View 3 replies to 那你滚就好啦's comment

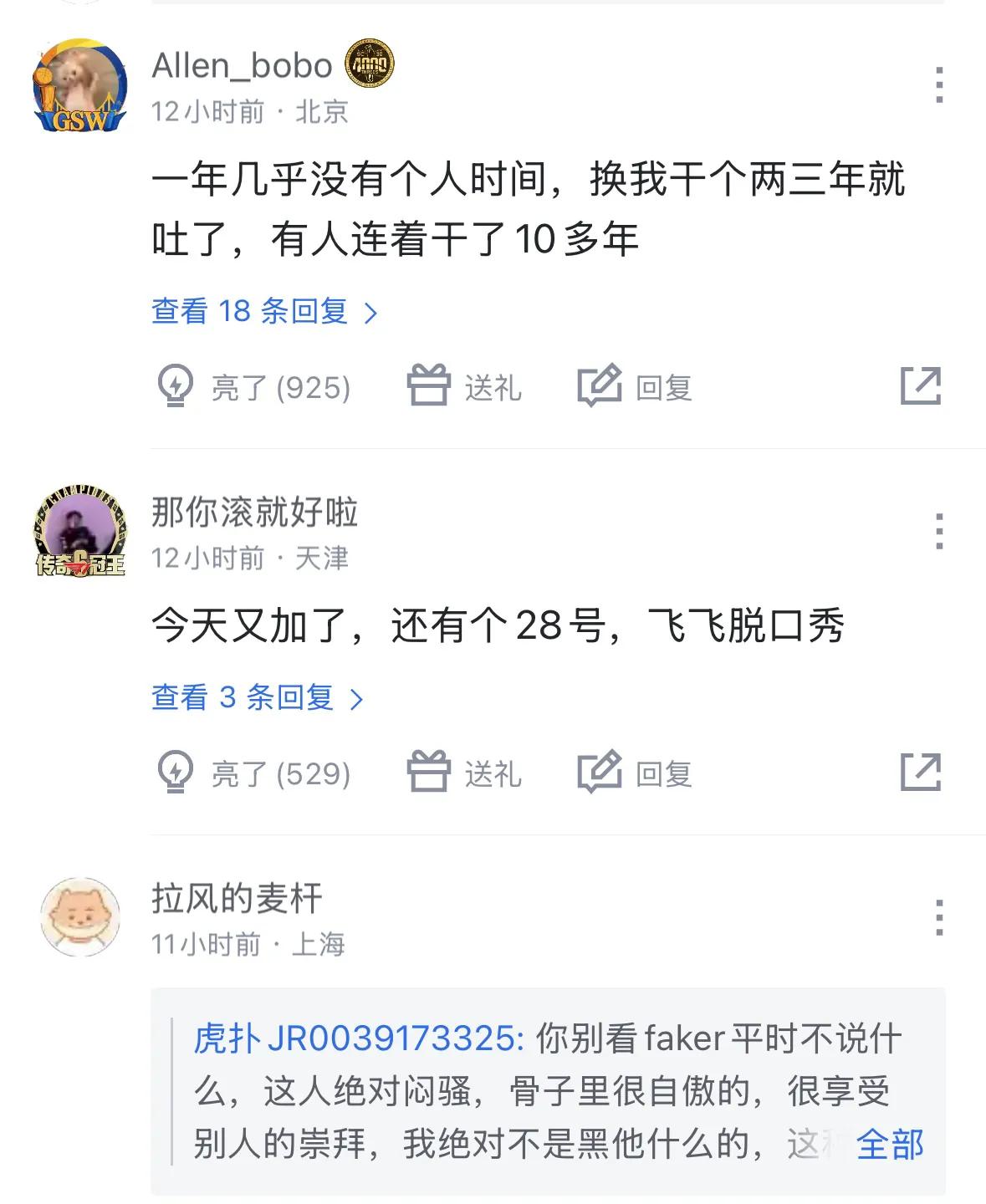257,698
